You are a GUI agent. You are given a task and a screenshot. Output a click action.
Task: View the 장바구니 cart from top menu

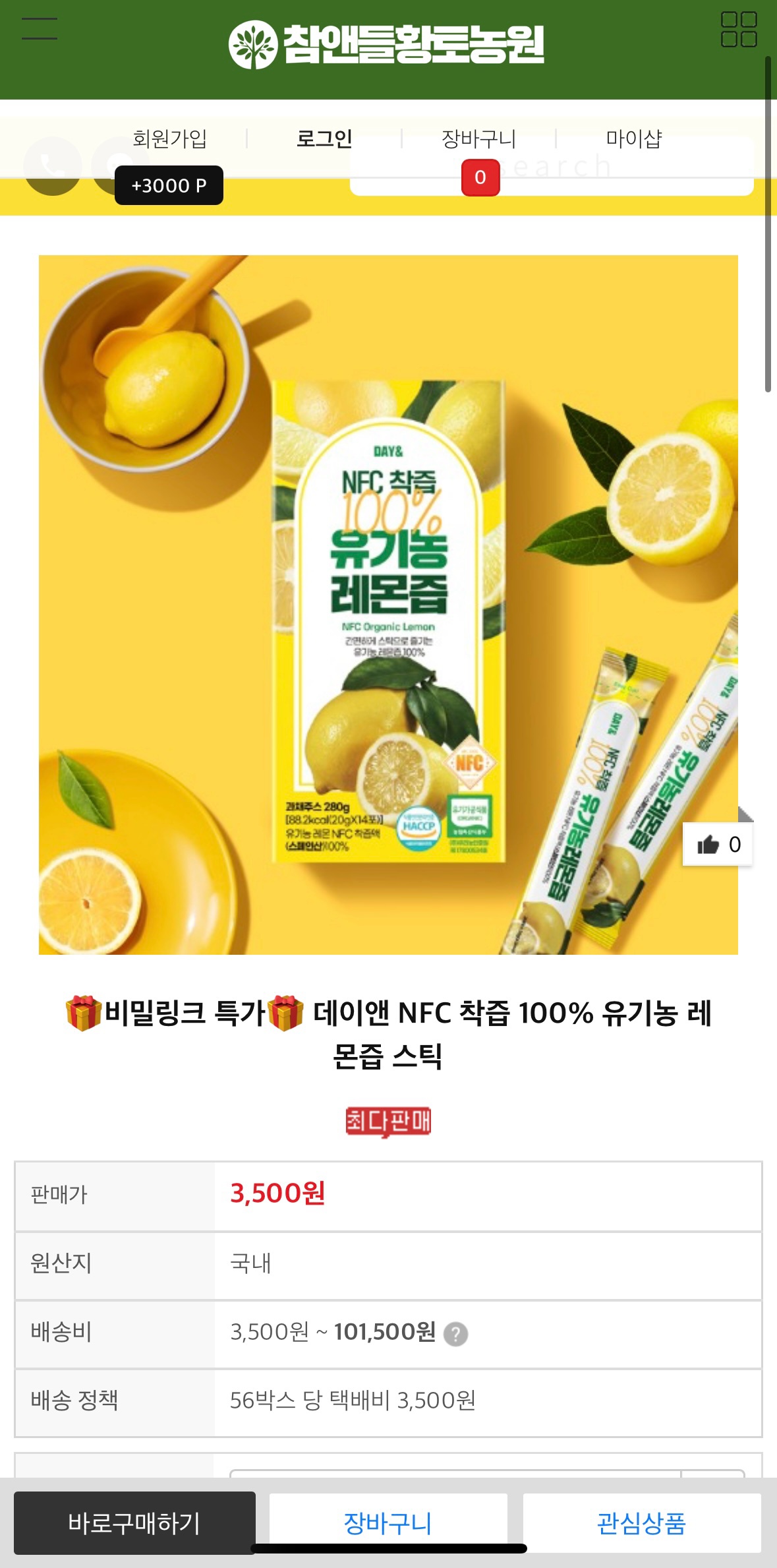479,138
